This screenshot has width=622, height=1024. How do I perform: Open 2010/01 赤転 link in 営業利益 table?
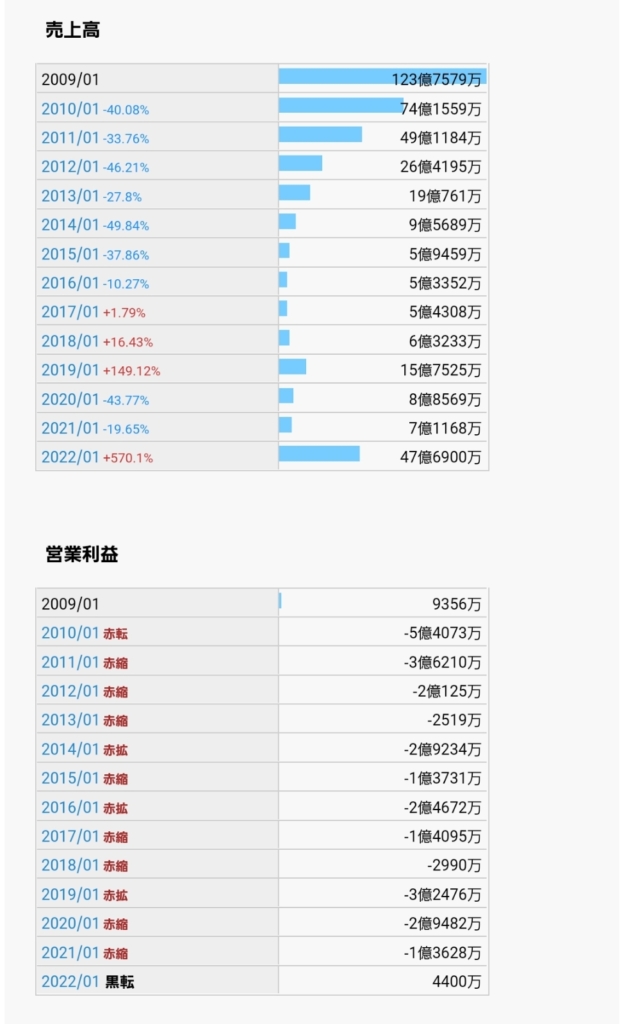(70, 633)
